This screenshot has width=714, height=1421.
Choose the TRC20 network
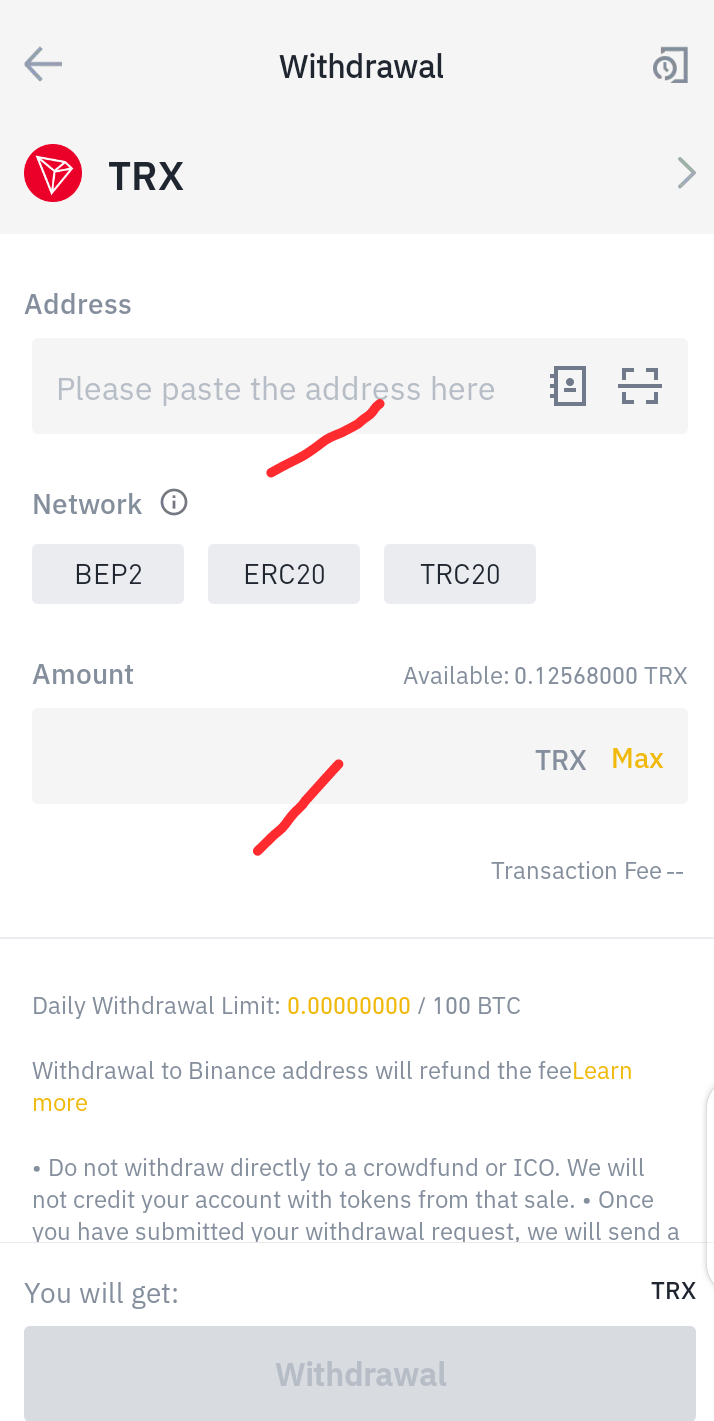(460, 574)
